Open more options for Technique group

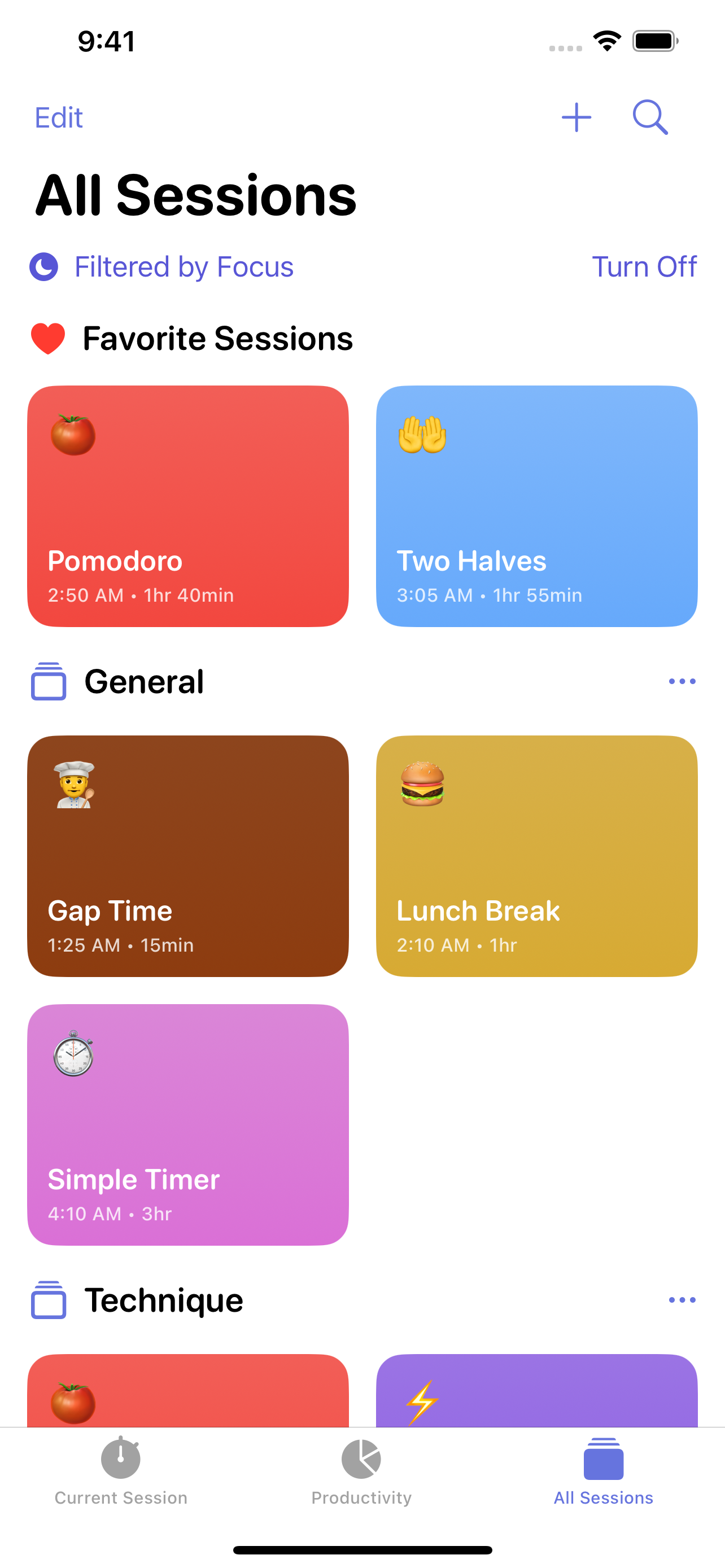pos(681,1299)
